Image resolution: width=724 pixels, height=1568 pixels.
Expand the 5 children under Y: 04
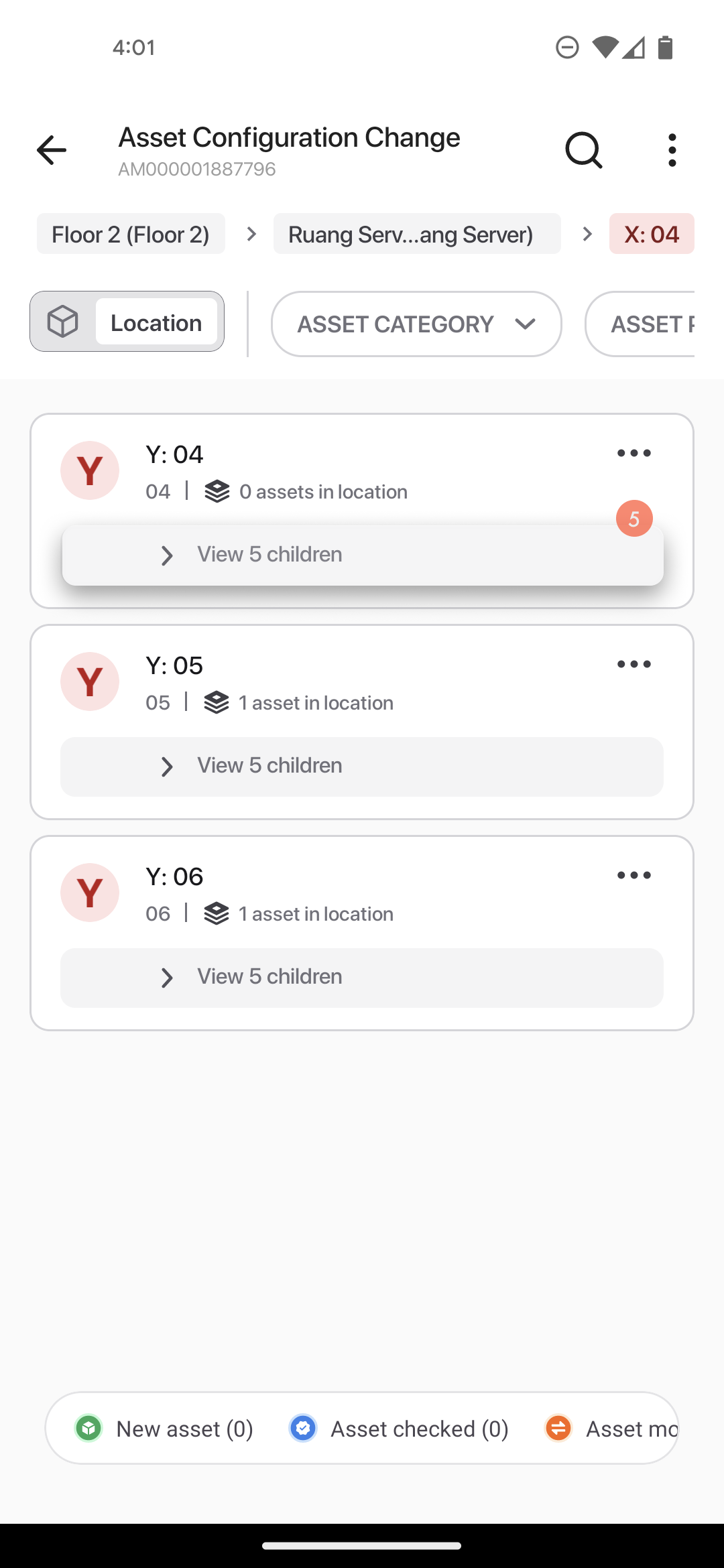click(x=363, y=555)
